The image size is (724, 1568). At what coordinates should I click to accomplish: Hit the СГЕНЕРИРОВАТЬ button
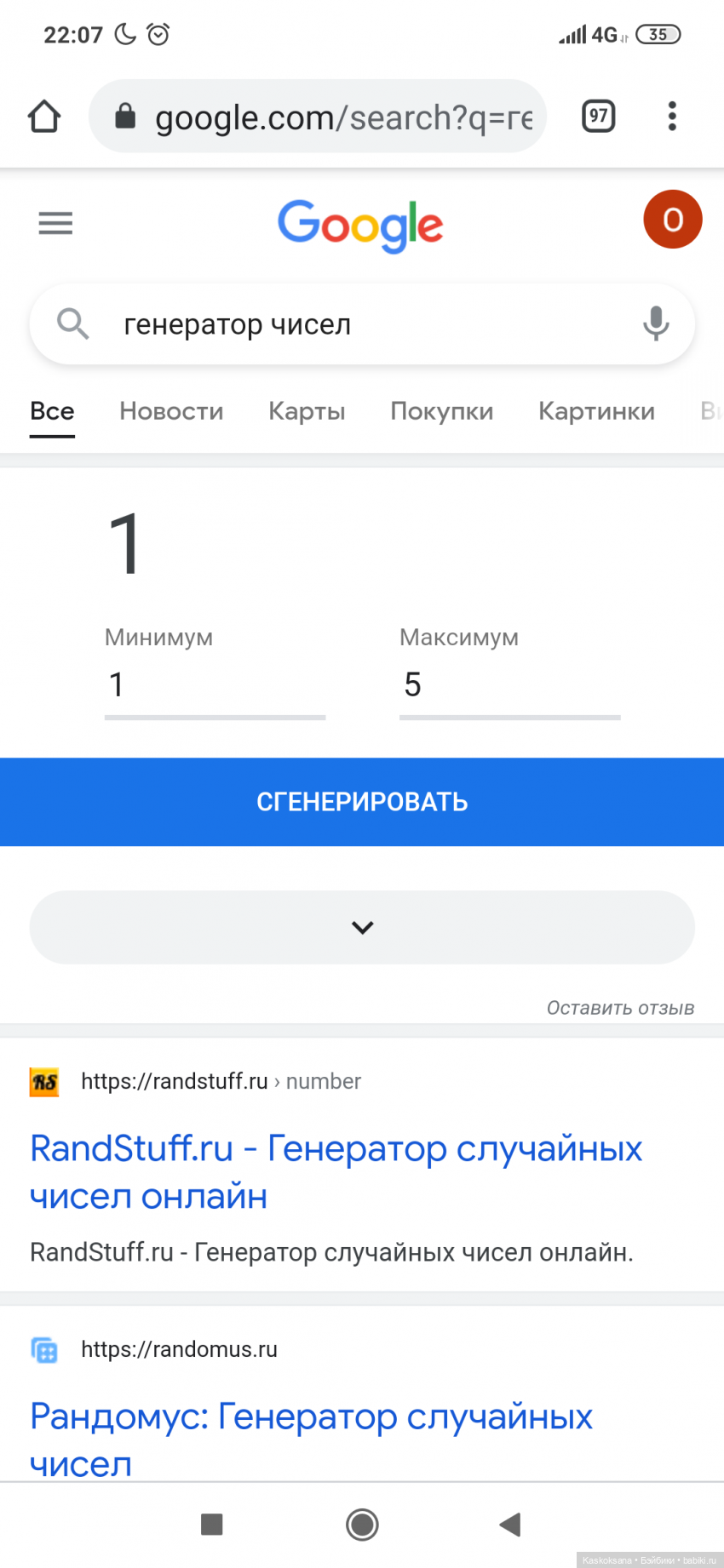tap(362, 802)
